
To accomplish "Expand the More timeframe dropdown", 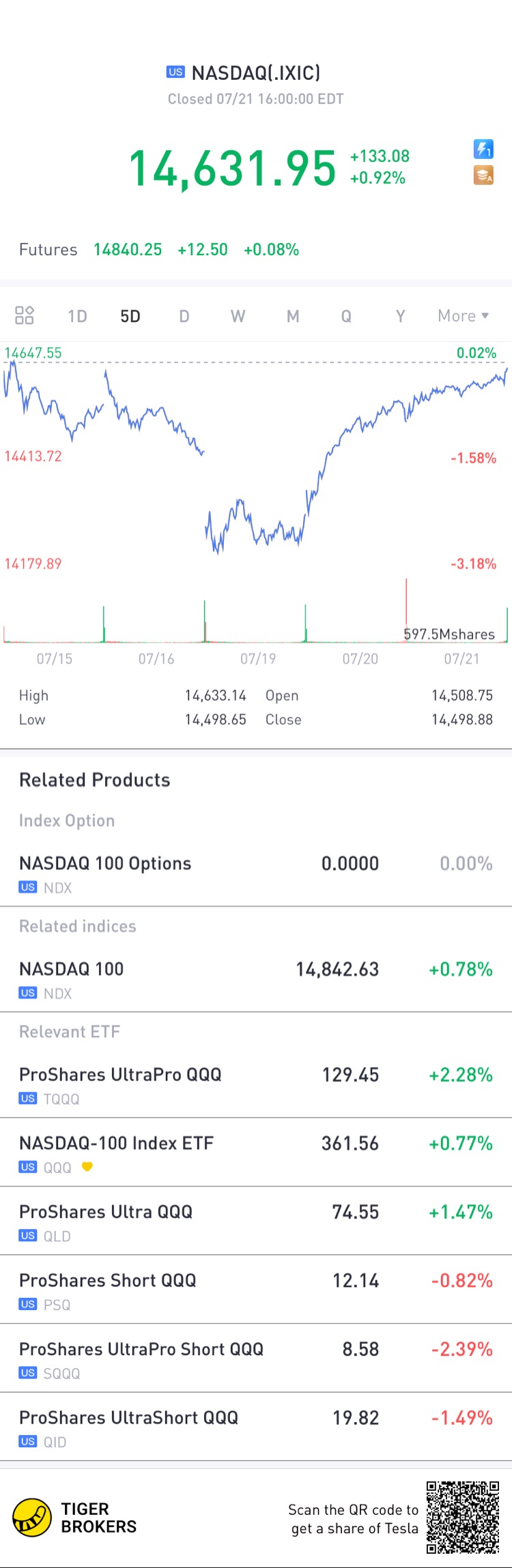I will pos(463,316).
